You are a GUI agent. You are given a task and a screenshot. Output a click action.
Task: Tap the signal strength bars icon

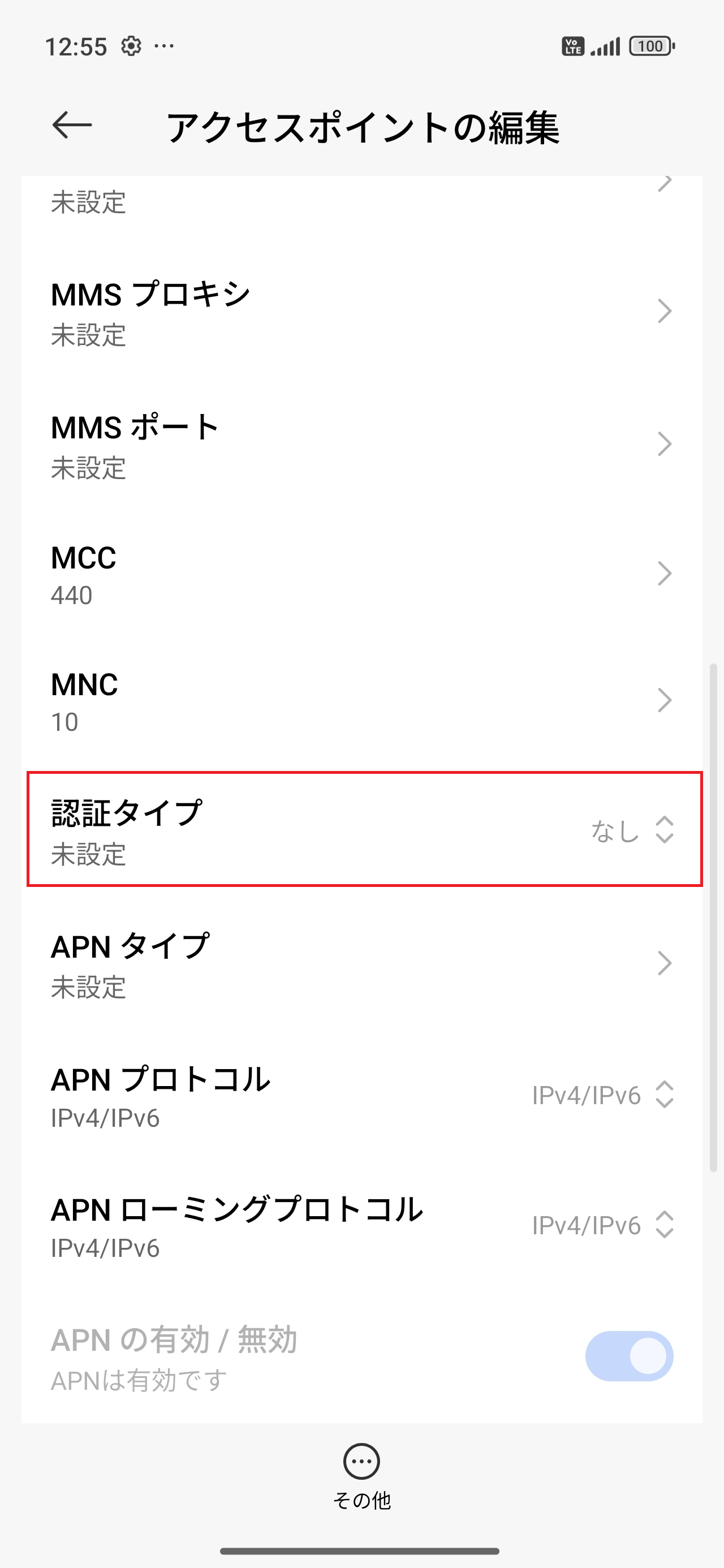(x=605, y=46)
